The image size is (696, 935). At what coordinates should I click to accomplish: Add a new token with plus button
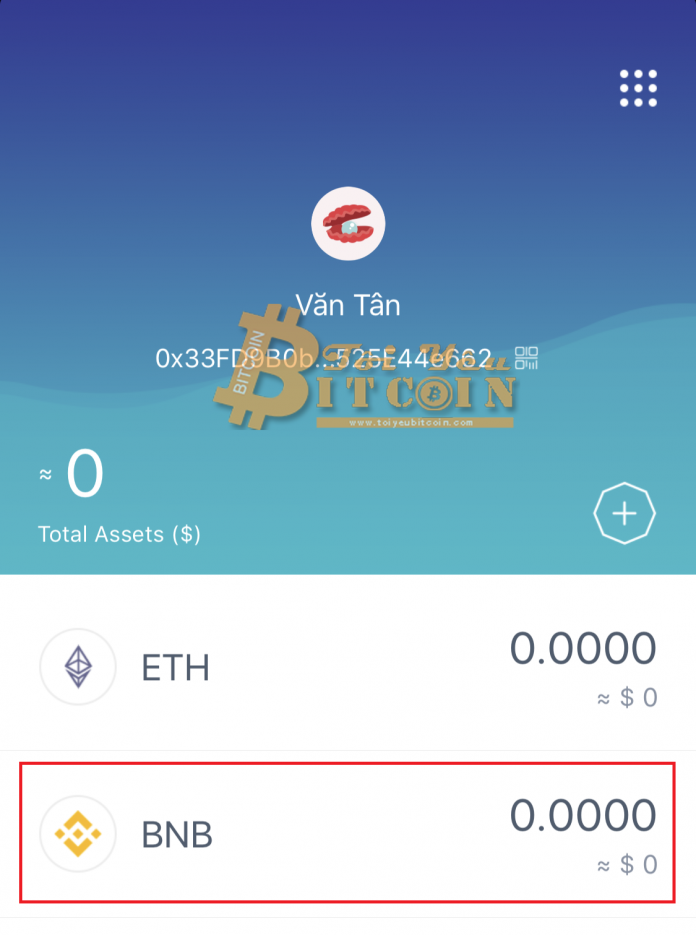point(624,514)
